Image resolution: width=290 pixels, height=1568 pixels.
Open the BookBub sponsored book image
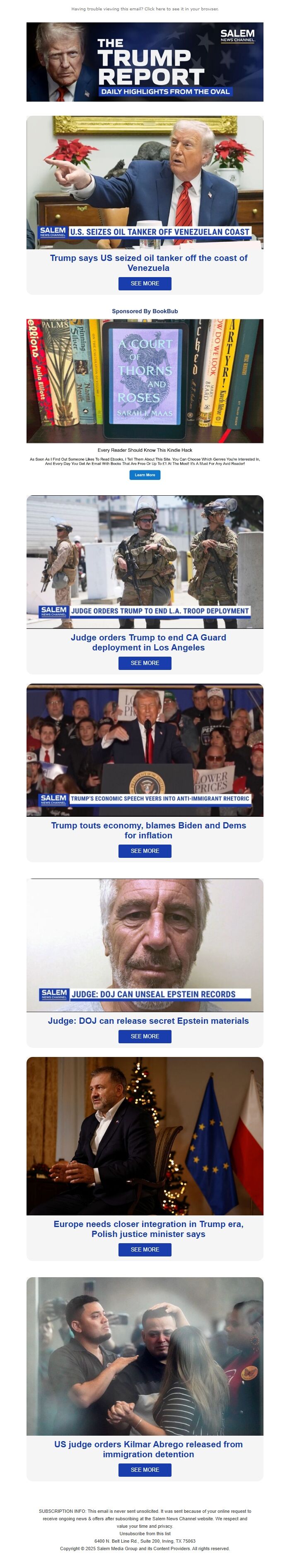click(145, 380)
